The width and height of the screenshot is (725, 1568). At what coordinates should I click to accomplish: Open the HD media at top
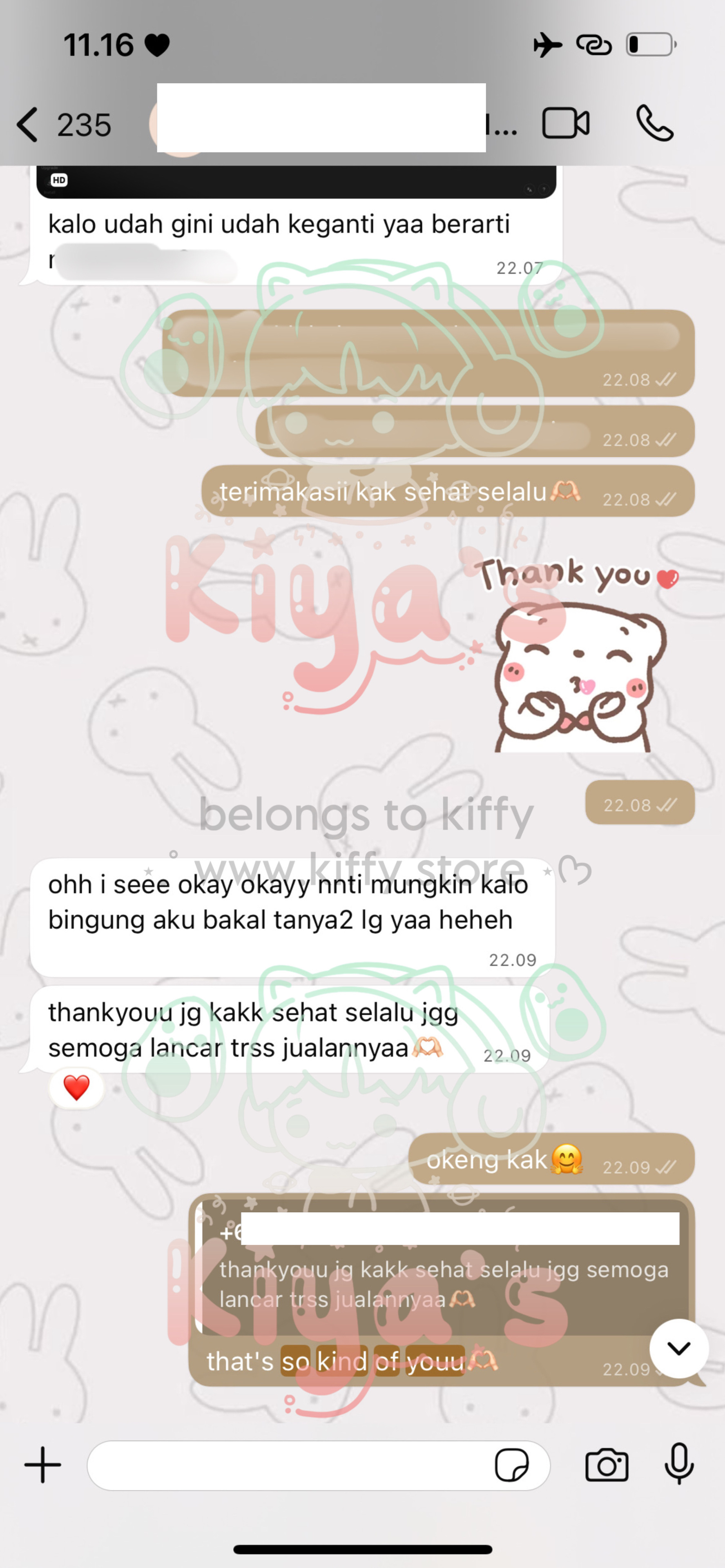coord(296,181)
